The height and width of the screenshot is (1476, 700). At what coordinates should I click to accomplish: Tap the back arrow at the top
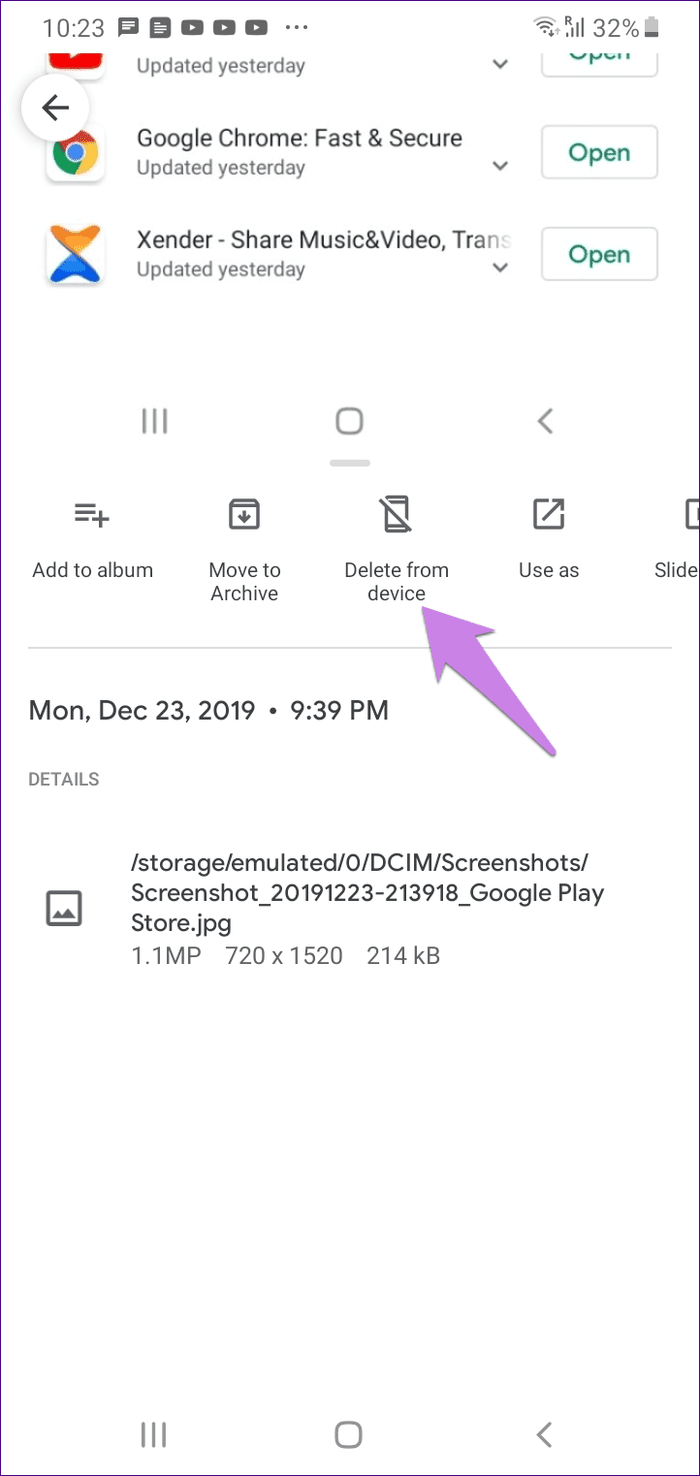click(x=55, y=107)
